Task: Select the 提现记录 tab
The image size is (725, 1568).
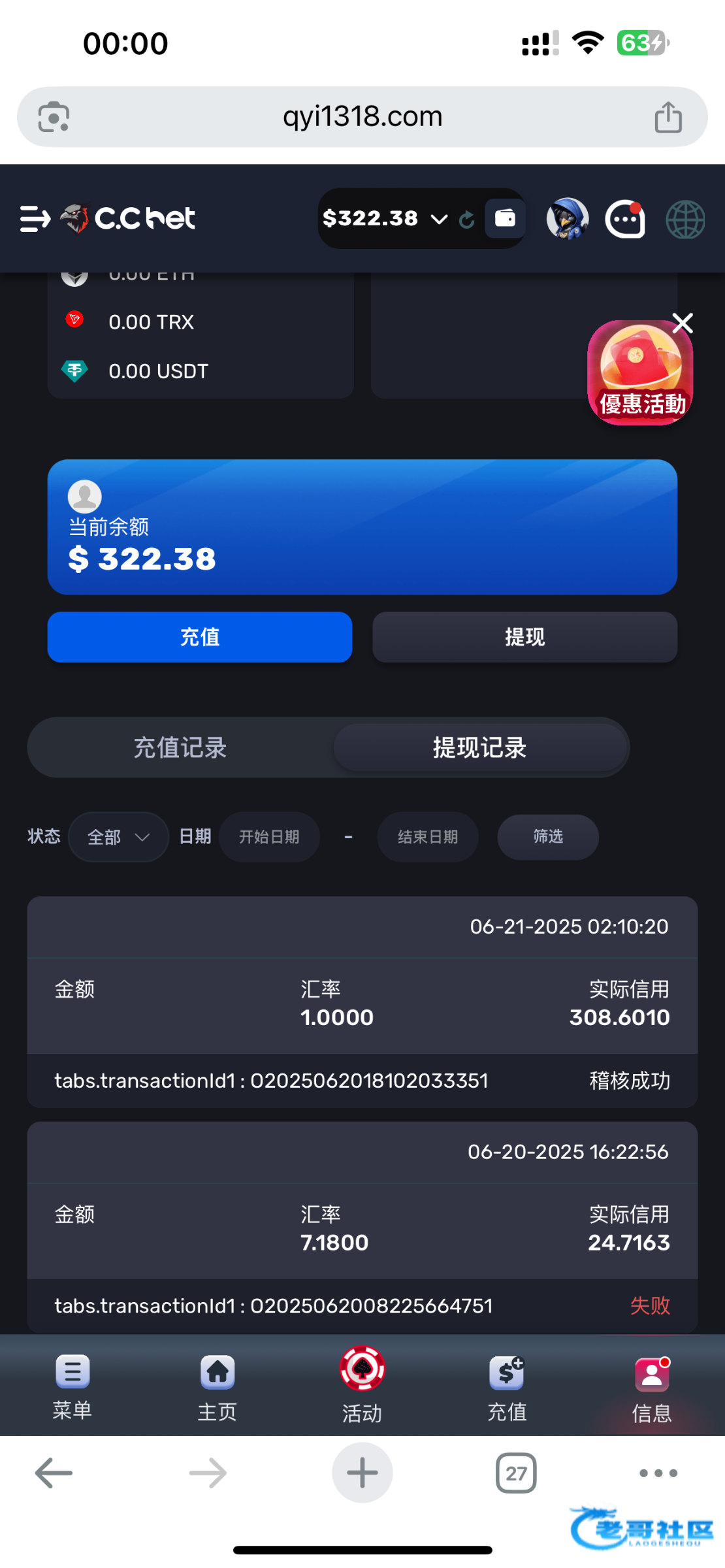Action: coord(480,747)
